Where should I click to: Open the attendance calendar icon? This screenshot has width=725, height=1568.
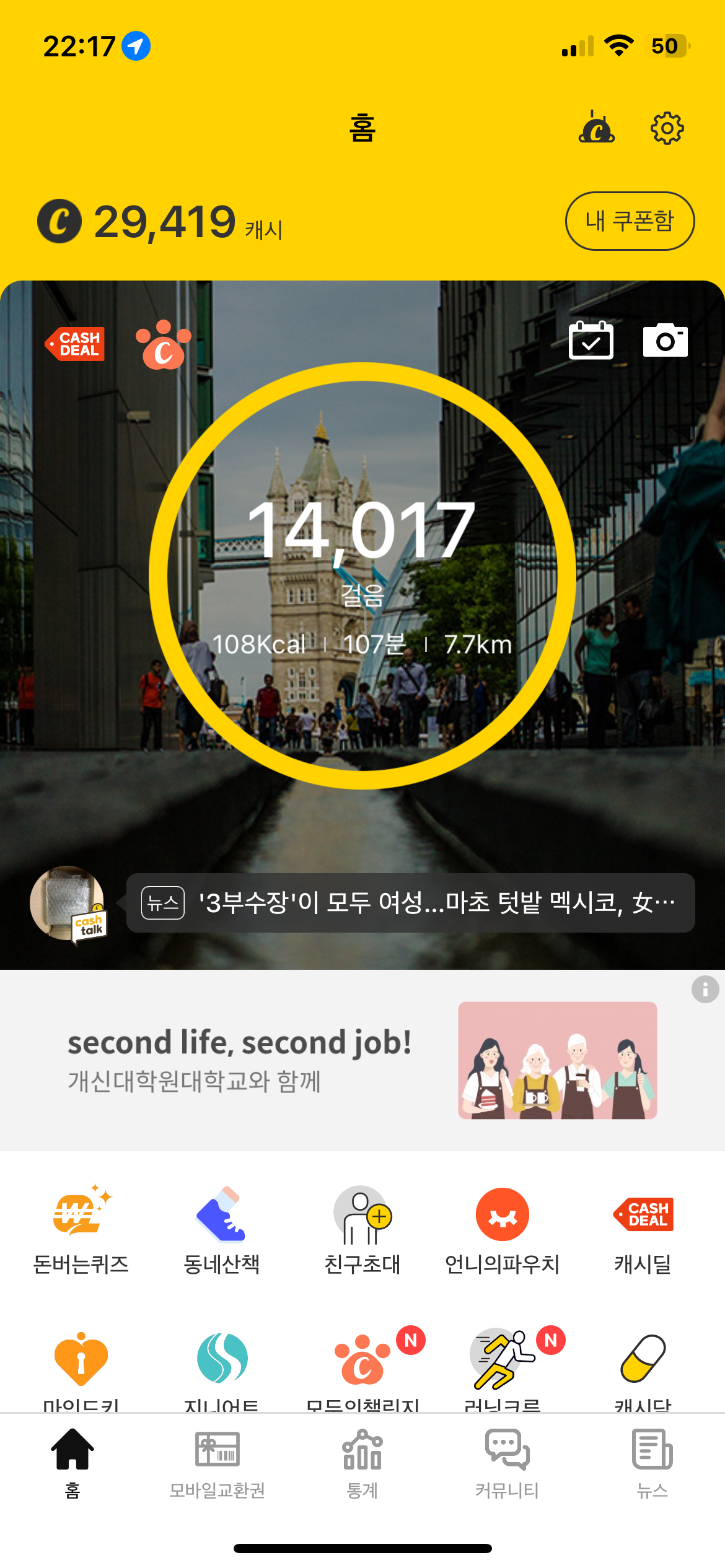[591, 341]
